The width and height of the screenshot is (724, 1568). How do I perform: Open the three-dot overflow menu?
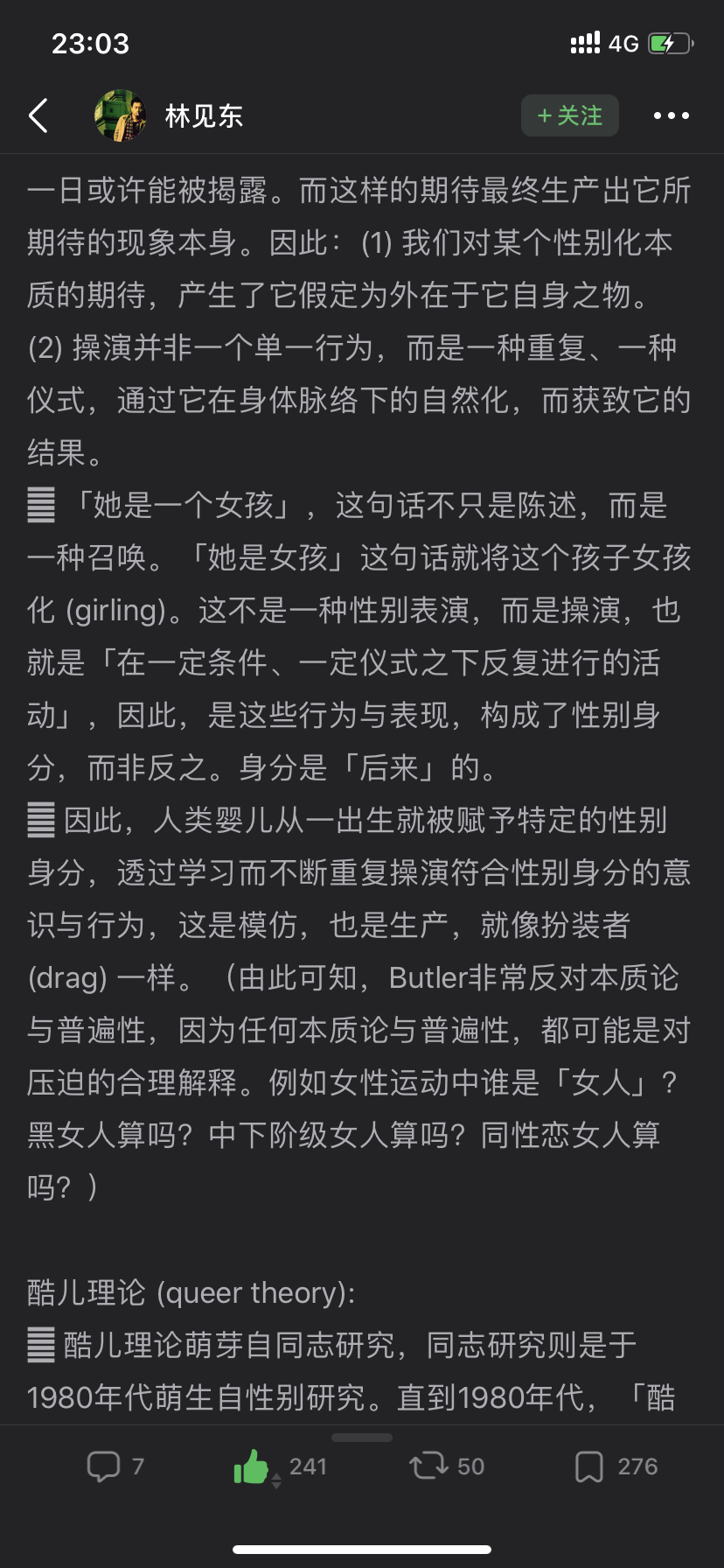point(672,115)
